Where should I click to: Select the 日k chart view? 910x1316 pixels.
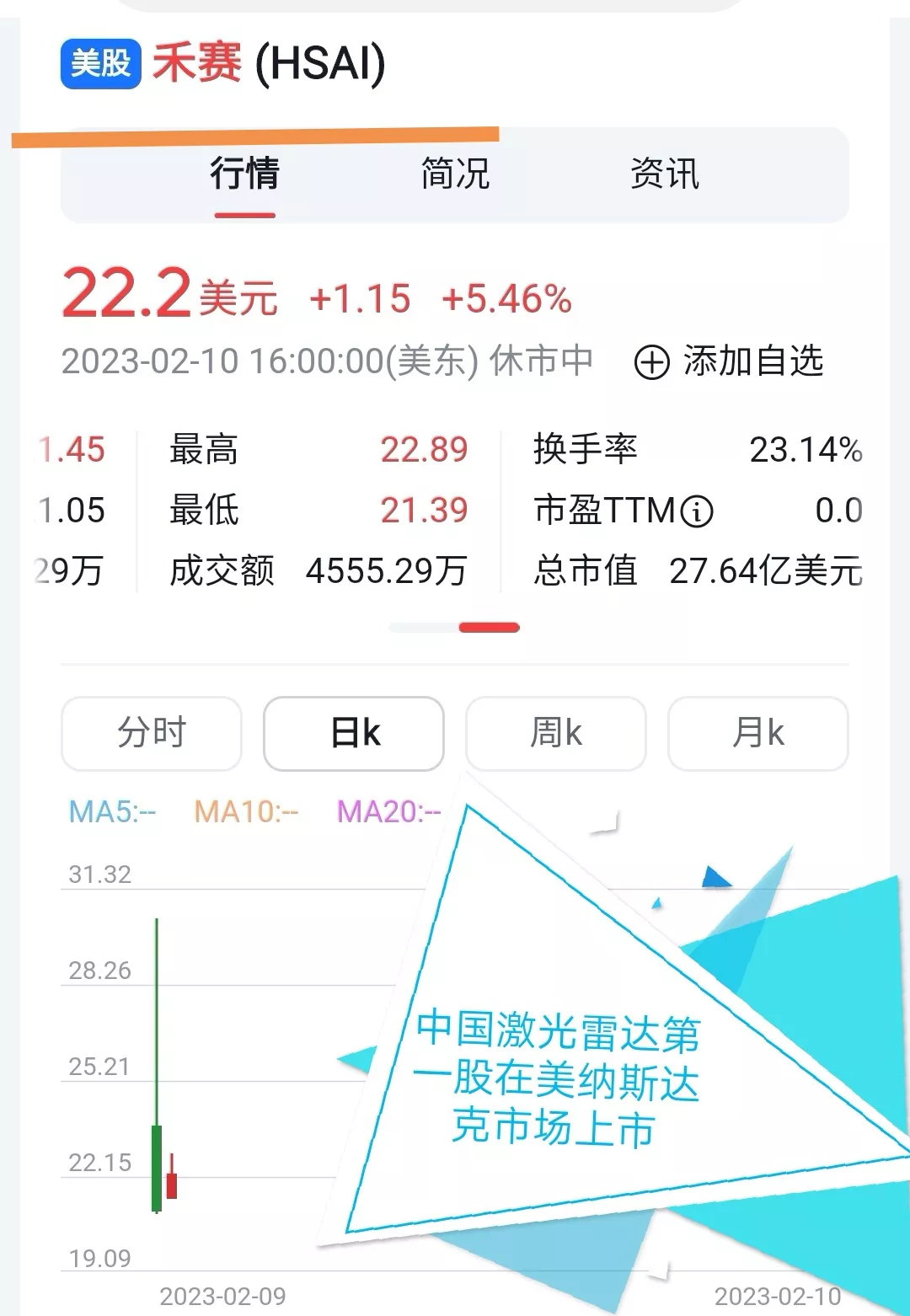click(x=354, y=733)
